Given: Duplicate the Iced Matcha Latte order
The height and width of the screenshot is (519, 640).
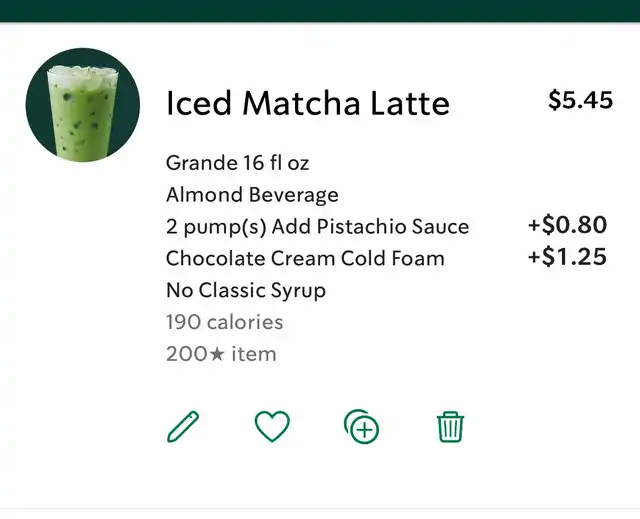Looking at the screenshot, I should [x=361, y=427].
